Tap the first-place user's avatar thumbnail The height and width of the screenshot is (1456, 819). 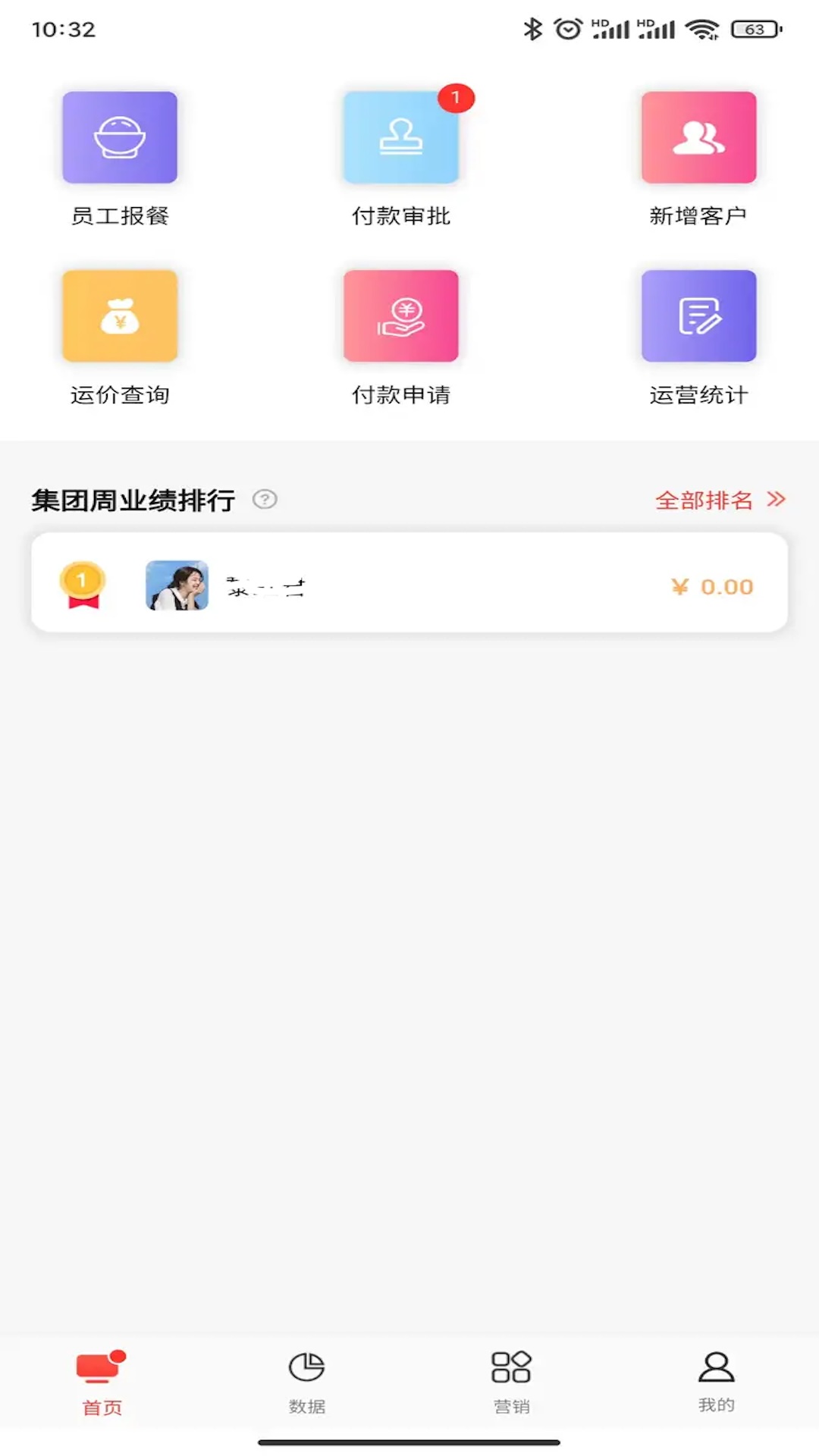176,586
